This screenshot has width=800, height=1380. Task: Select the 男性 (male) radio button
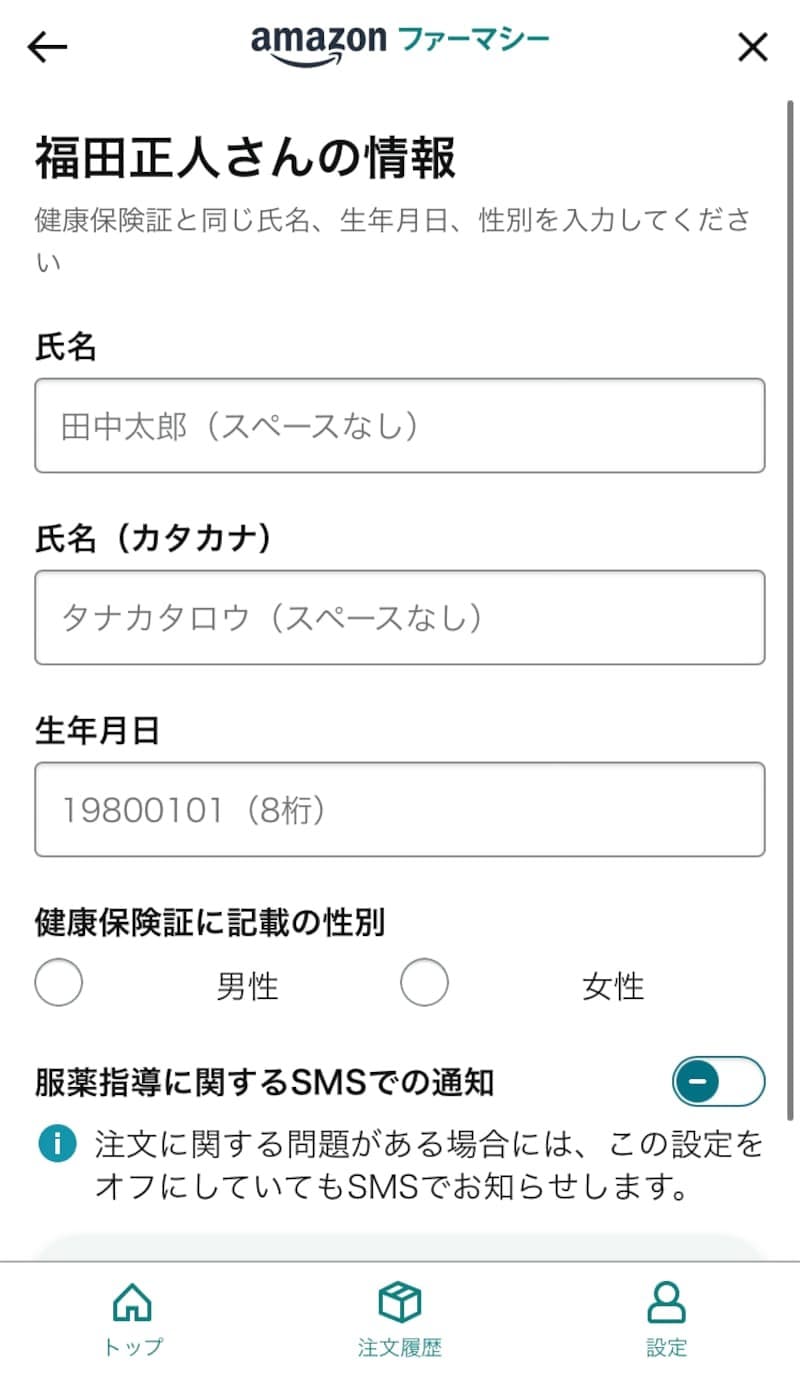coord(58,981)
